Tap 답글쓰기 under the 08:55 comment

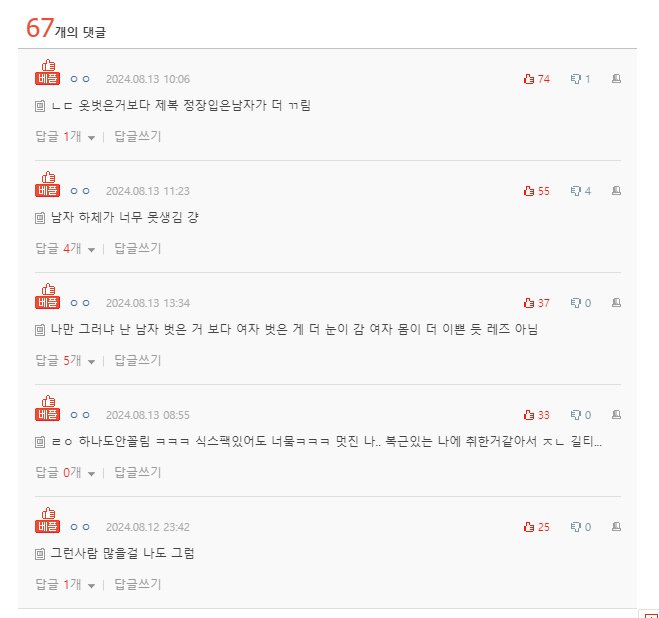[x=137, y=472]
